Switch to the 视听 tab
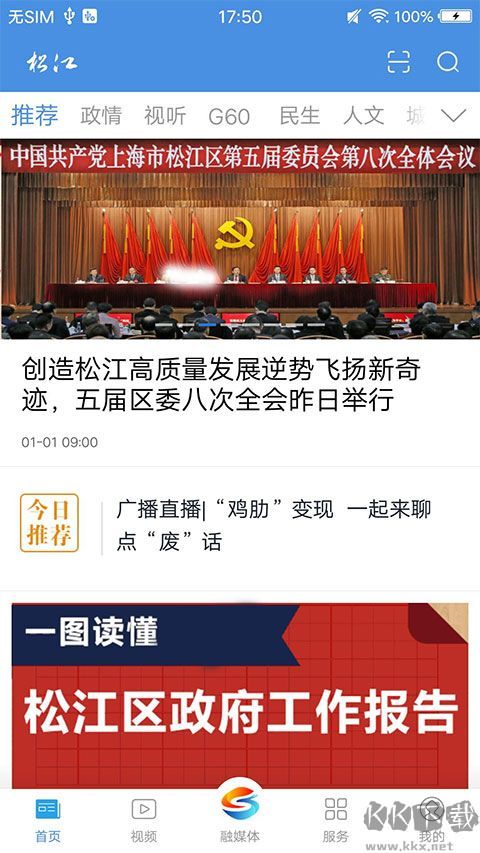The width and height of the screenshot is (480, 853). point(165,116)
